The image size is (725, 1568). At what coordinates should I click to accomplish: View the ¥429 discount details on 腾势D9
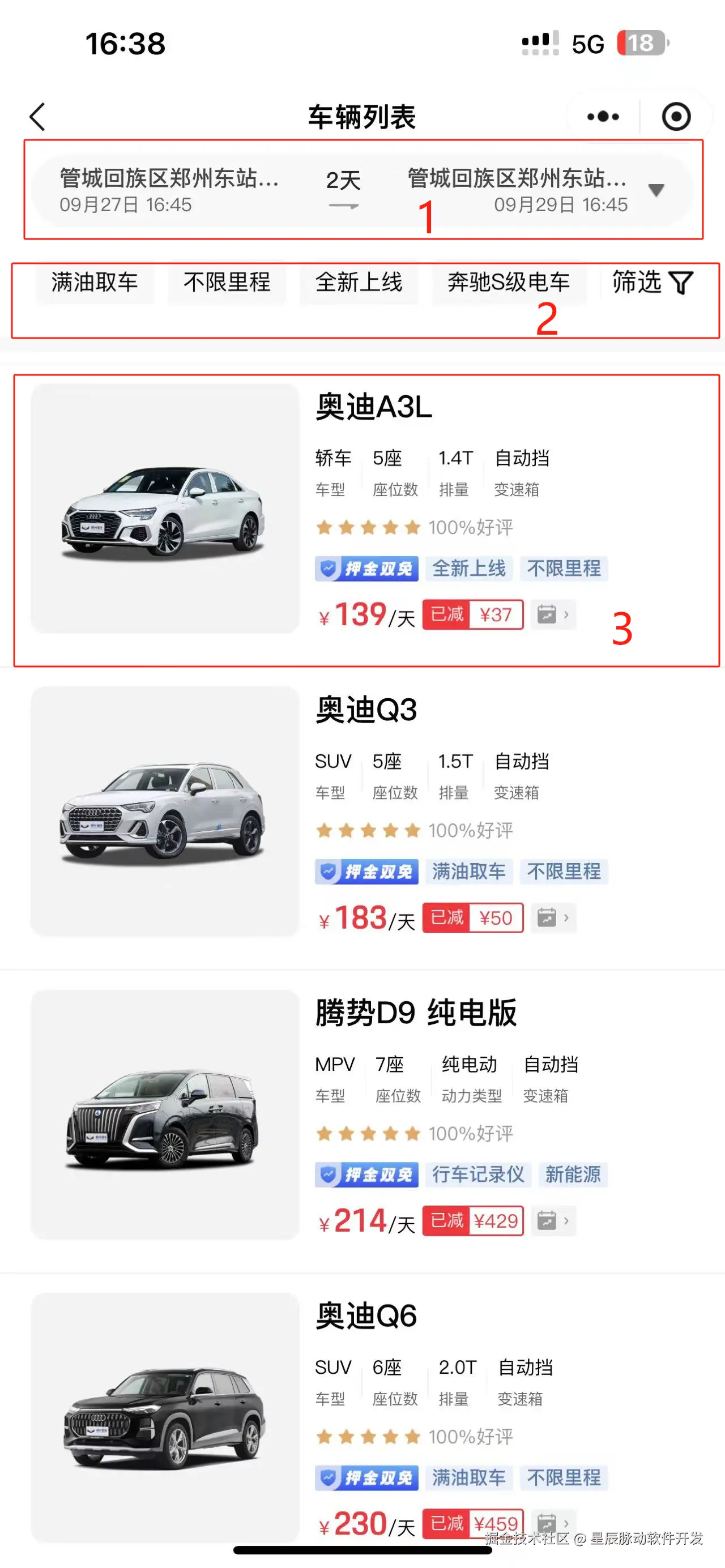click(473, 1221)
